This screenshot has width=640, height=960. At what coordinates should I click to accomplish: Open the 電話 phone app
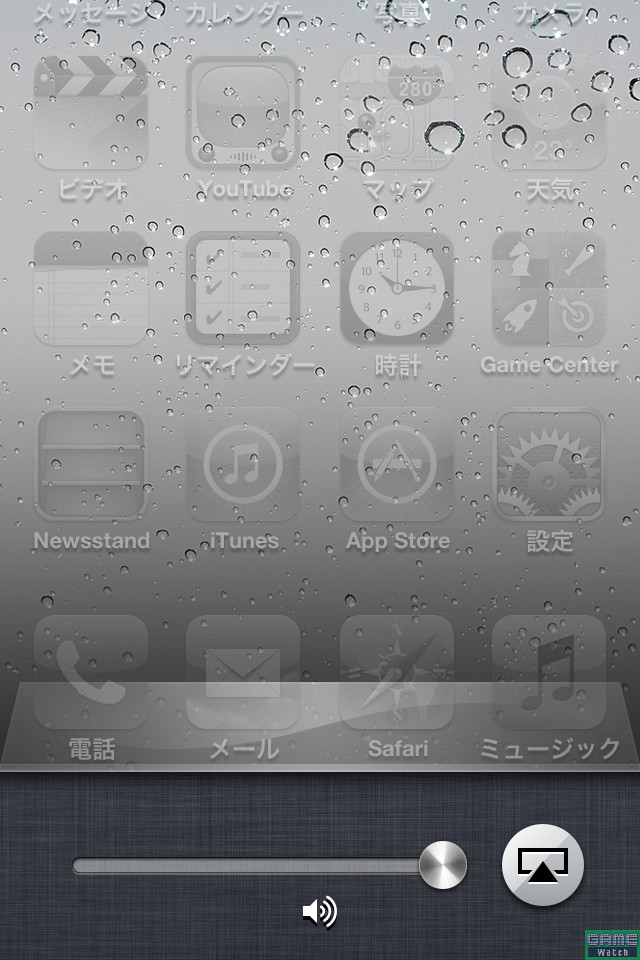click(91, 672)
